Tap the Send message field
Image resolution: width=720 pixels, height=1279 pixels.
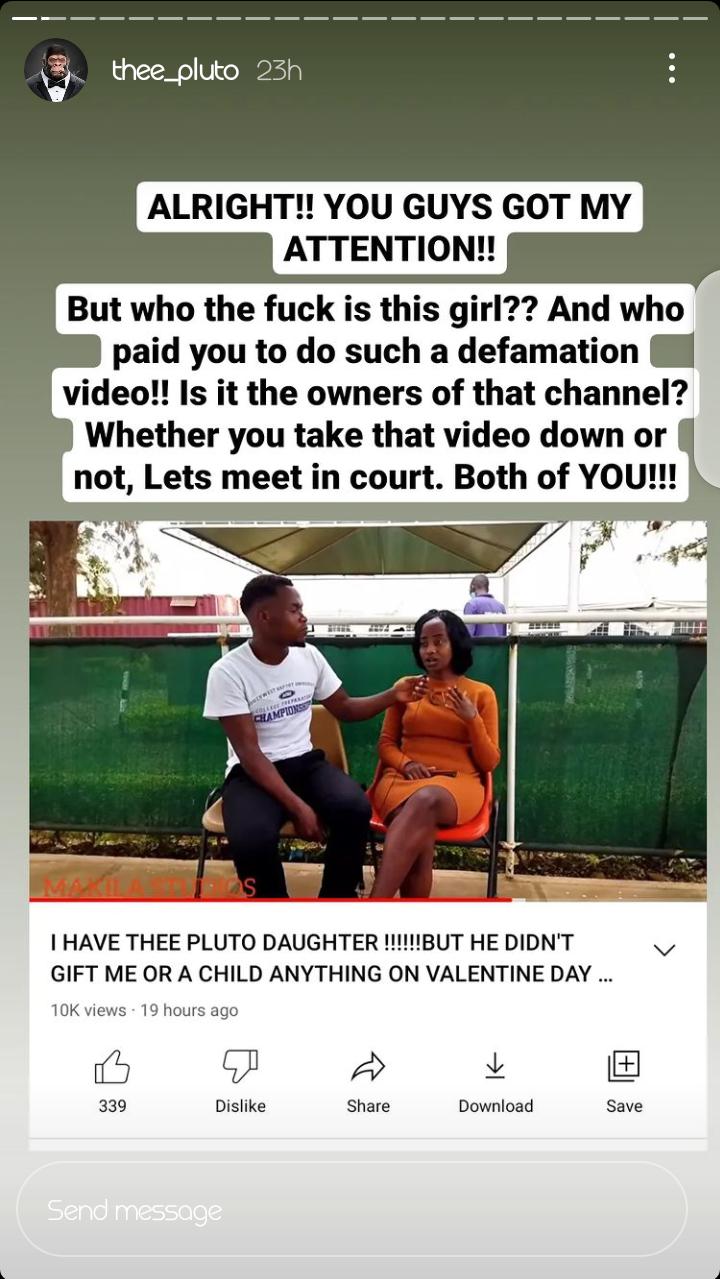[352, 1209]
